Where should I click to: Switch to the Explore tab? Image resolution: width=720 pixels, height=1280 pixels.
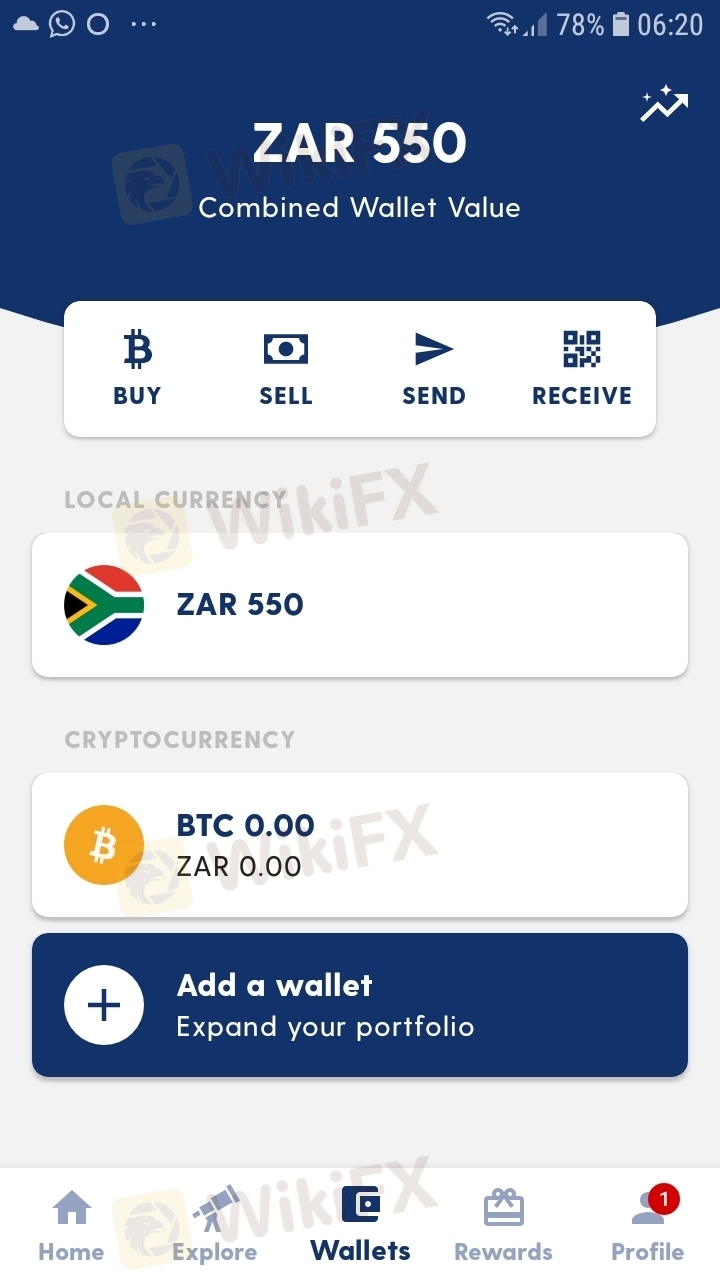point(215,1225)
